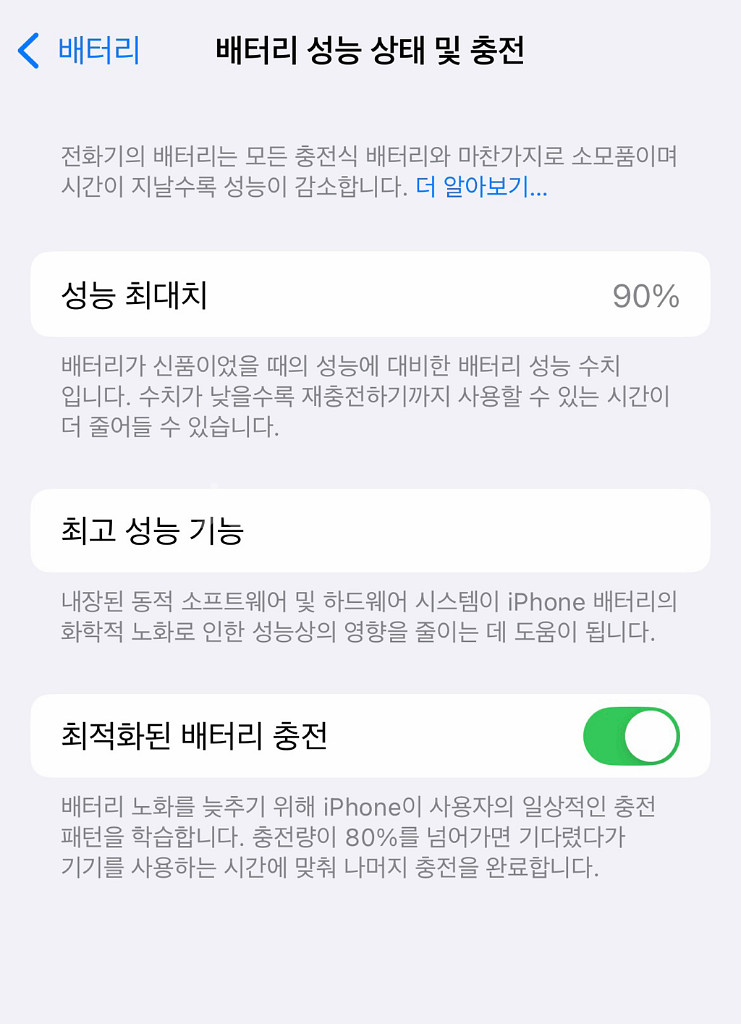Turn off 최적화된 배터리 충전
The height and width of the screenshot is (1024, 741).
coord(631,736)
